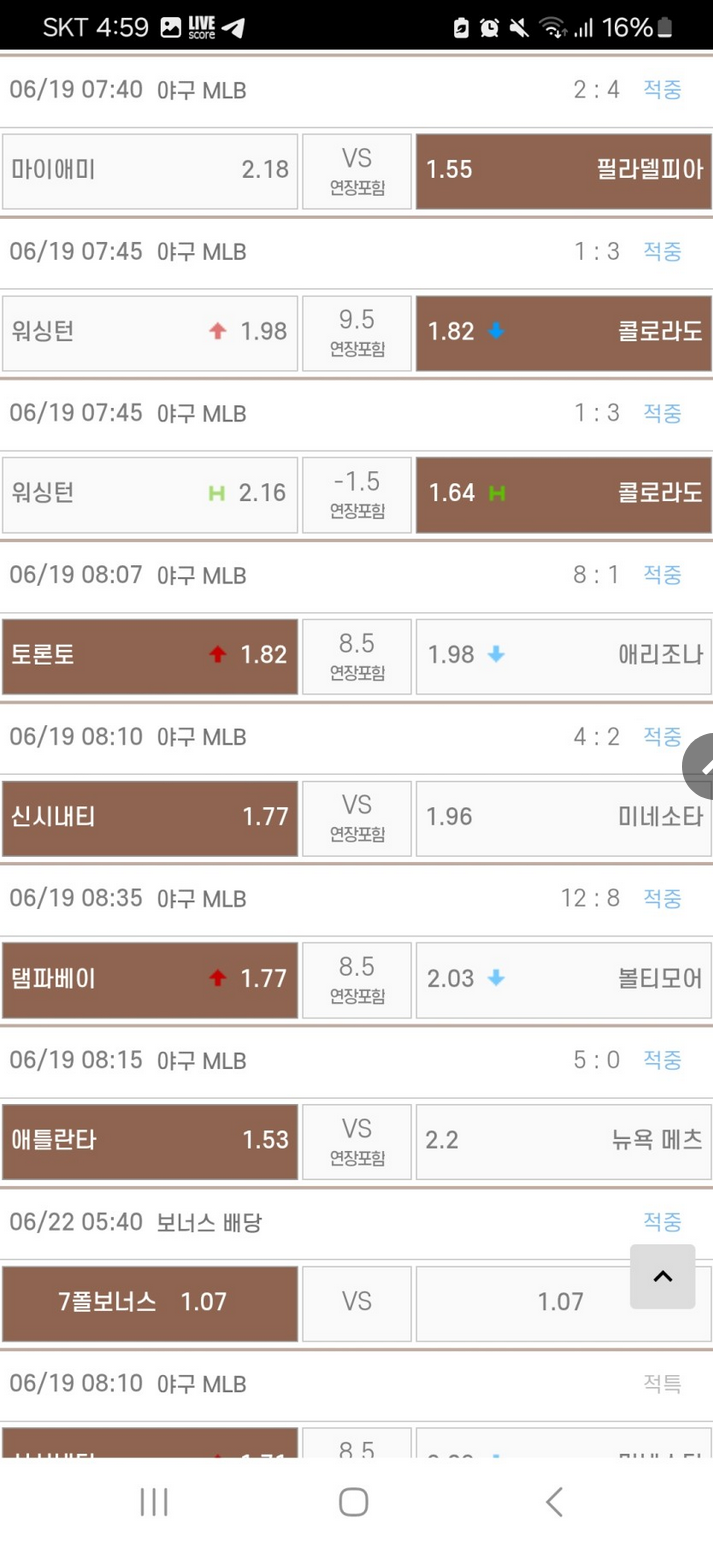Tap 콜로라도 under option at 1.82

(563, 333)
